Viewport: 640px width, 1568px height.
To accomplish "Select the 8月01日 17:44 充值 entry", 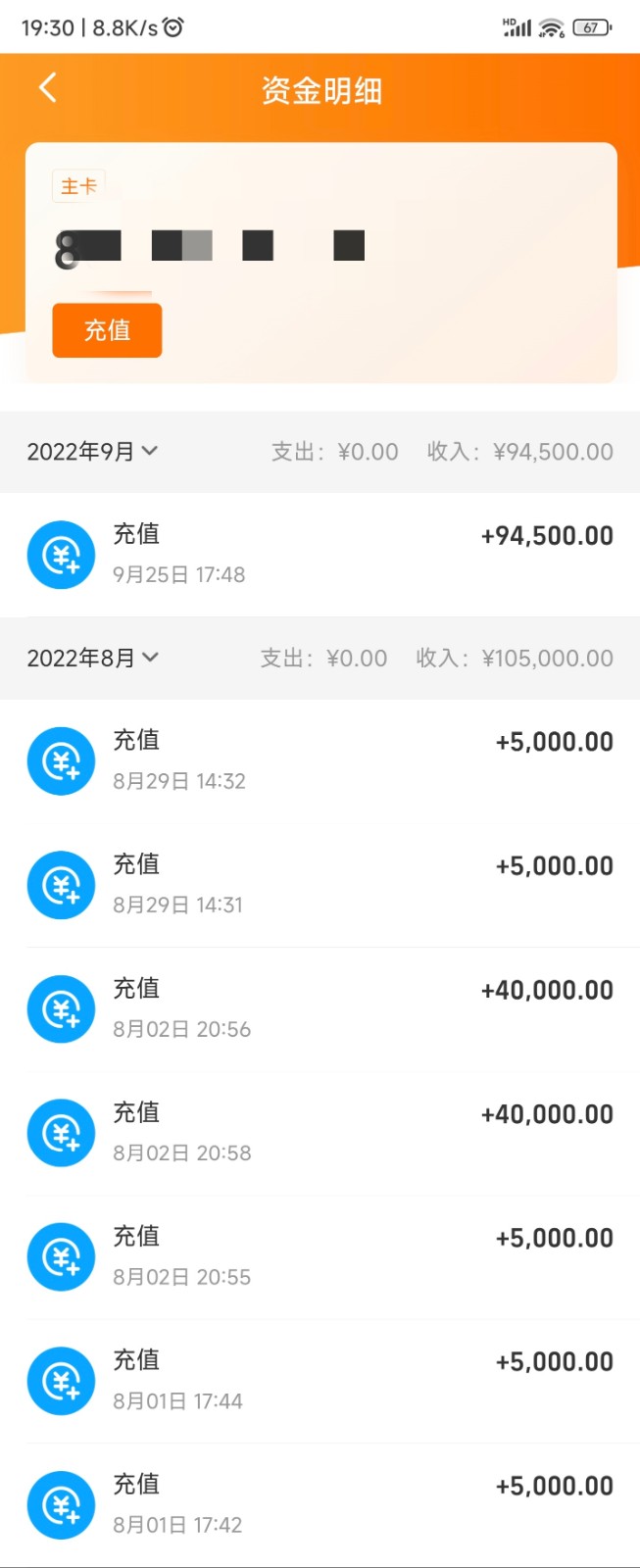I will (x=320, y=1381).
